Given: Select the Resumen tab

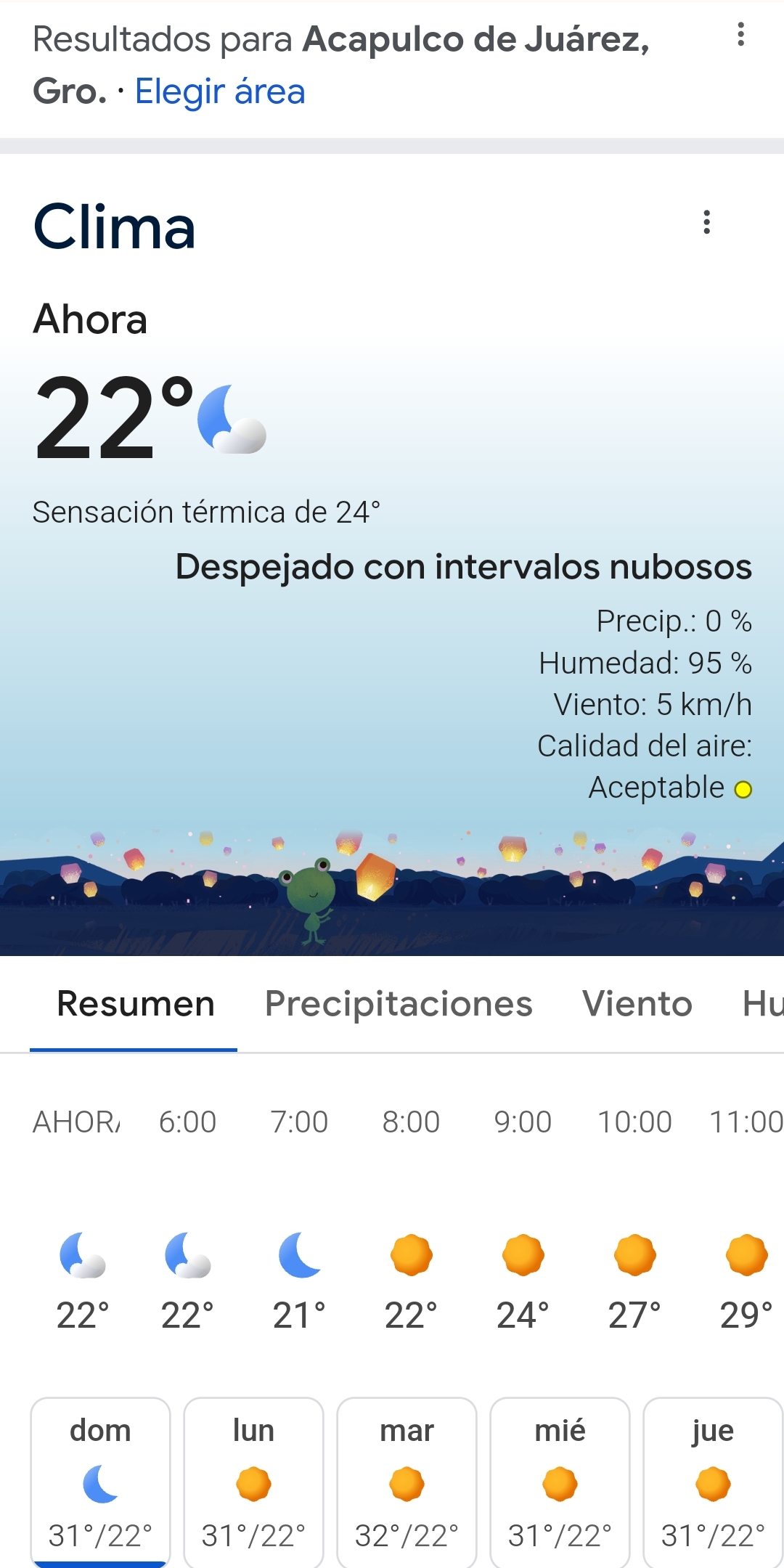Looking at the screenshot, I should pyautogui.click(x=135, y=1004).
